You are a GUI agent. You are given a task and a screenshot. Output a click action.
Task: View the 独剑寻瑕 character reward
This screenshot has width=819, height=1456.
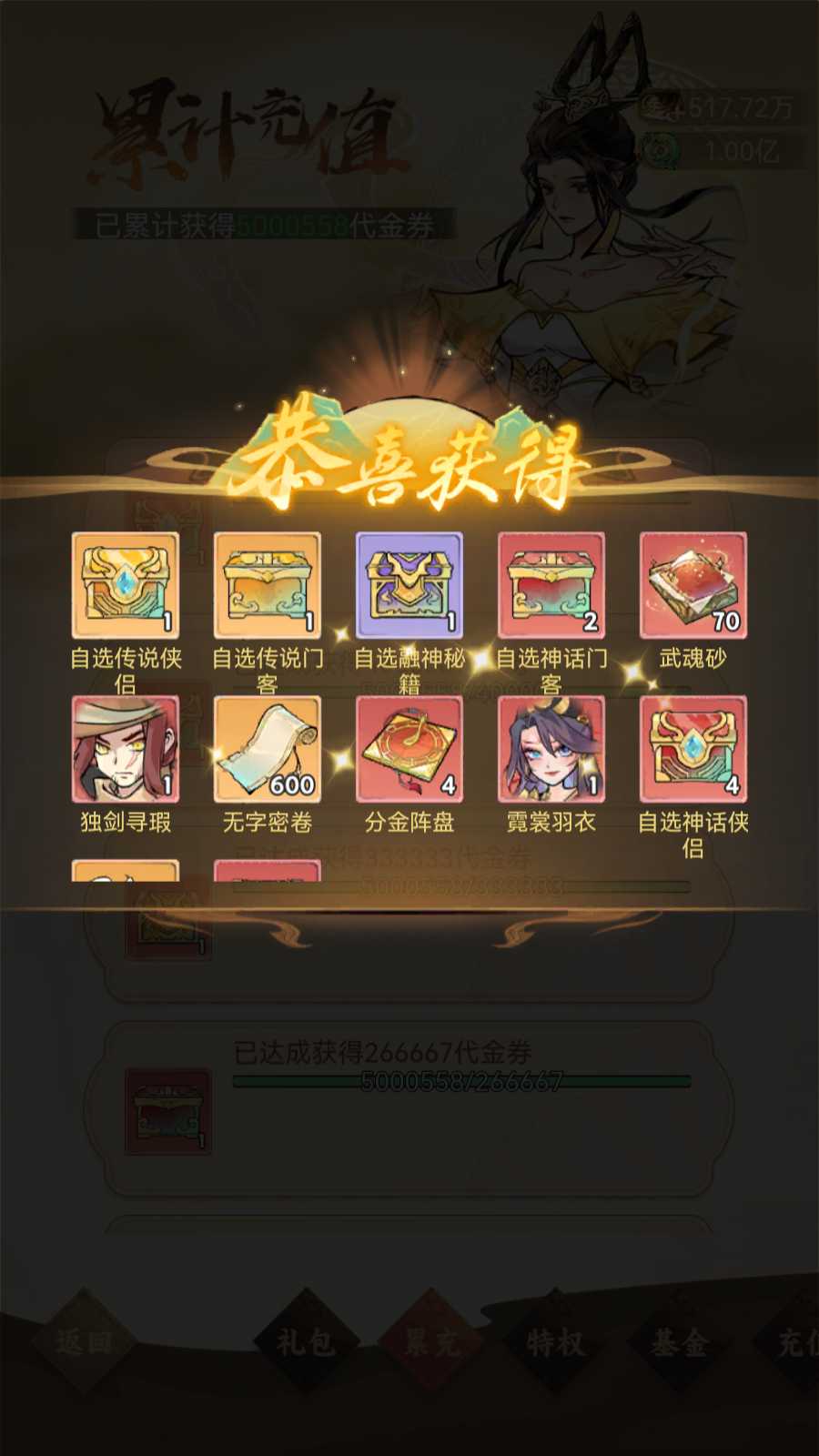[126, 750]
